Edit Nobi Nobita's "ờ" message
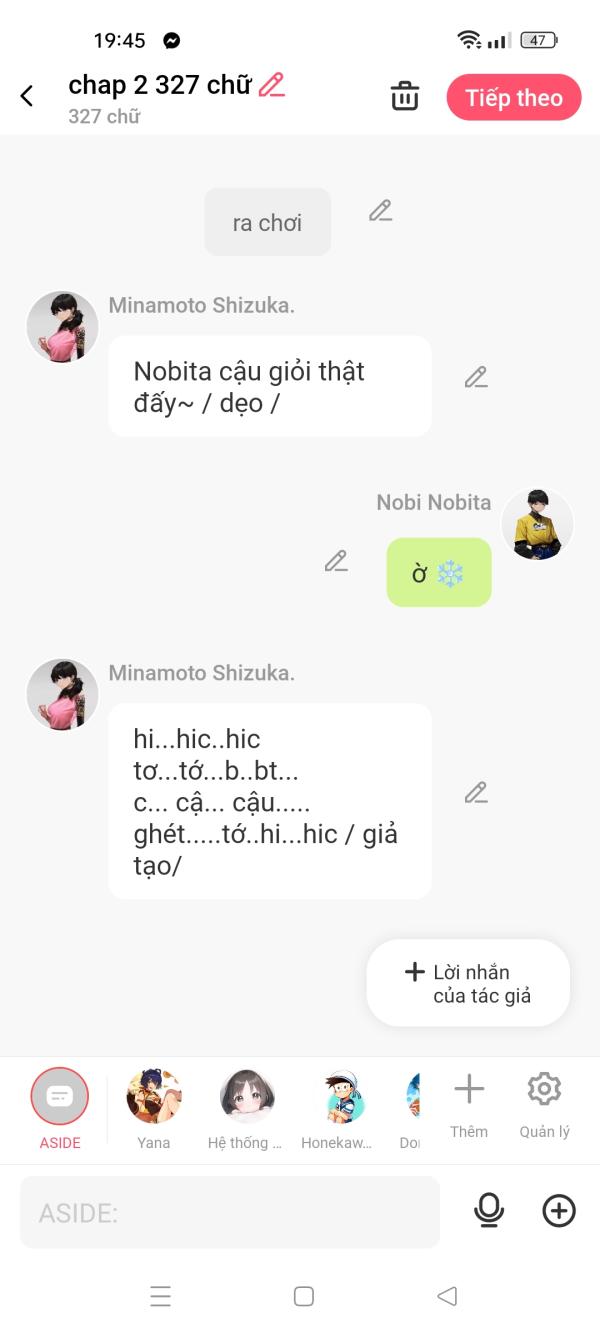 (336, 561)
